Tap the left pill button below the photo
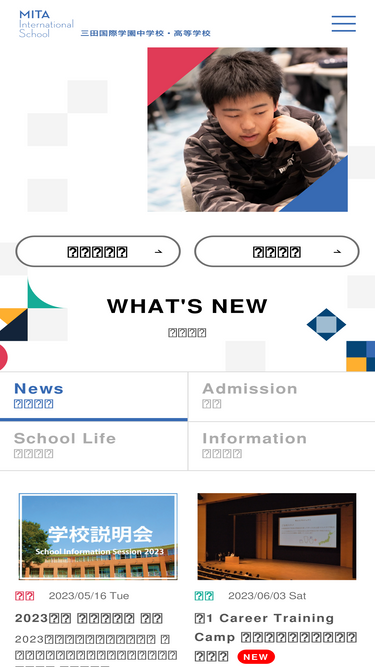375x667 pixels. pos(98,251)
